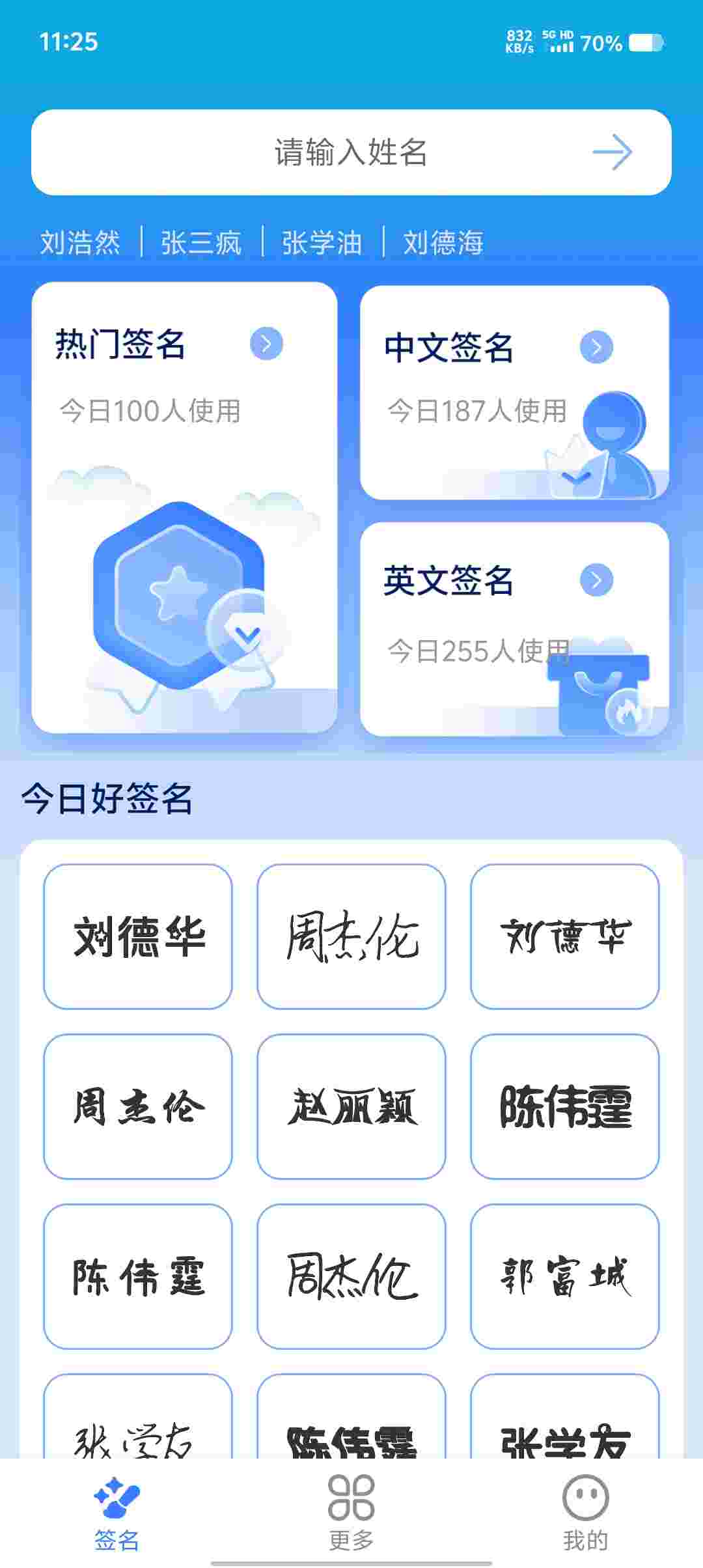Choose the suggested name 张学油
Viewport: 703px width, 1568px height.
coord(322,243)
